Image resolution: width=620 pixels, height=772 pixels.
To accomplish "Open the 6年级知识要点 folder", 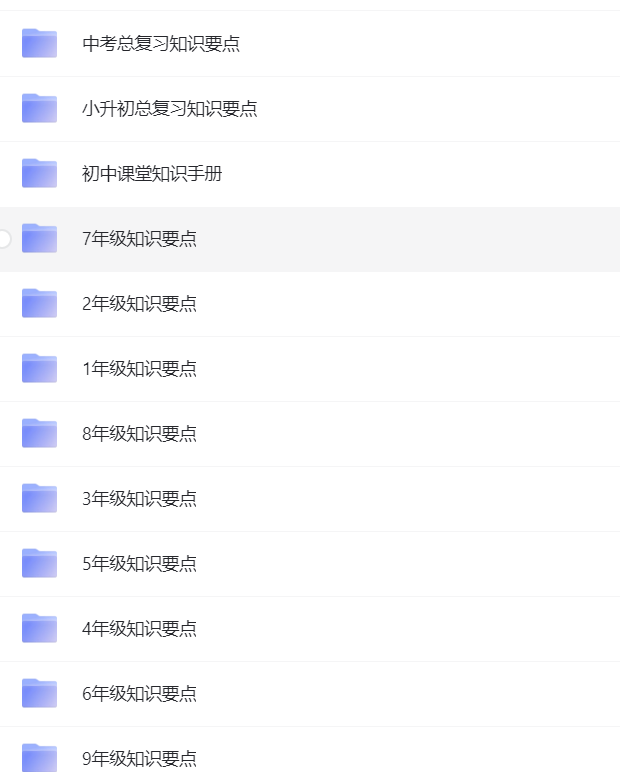I will [x=139, y=694].
